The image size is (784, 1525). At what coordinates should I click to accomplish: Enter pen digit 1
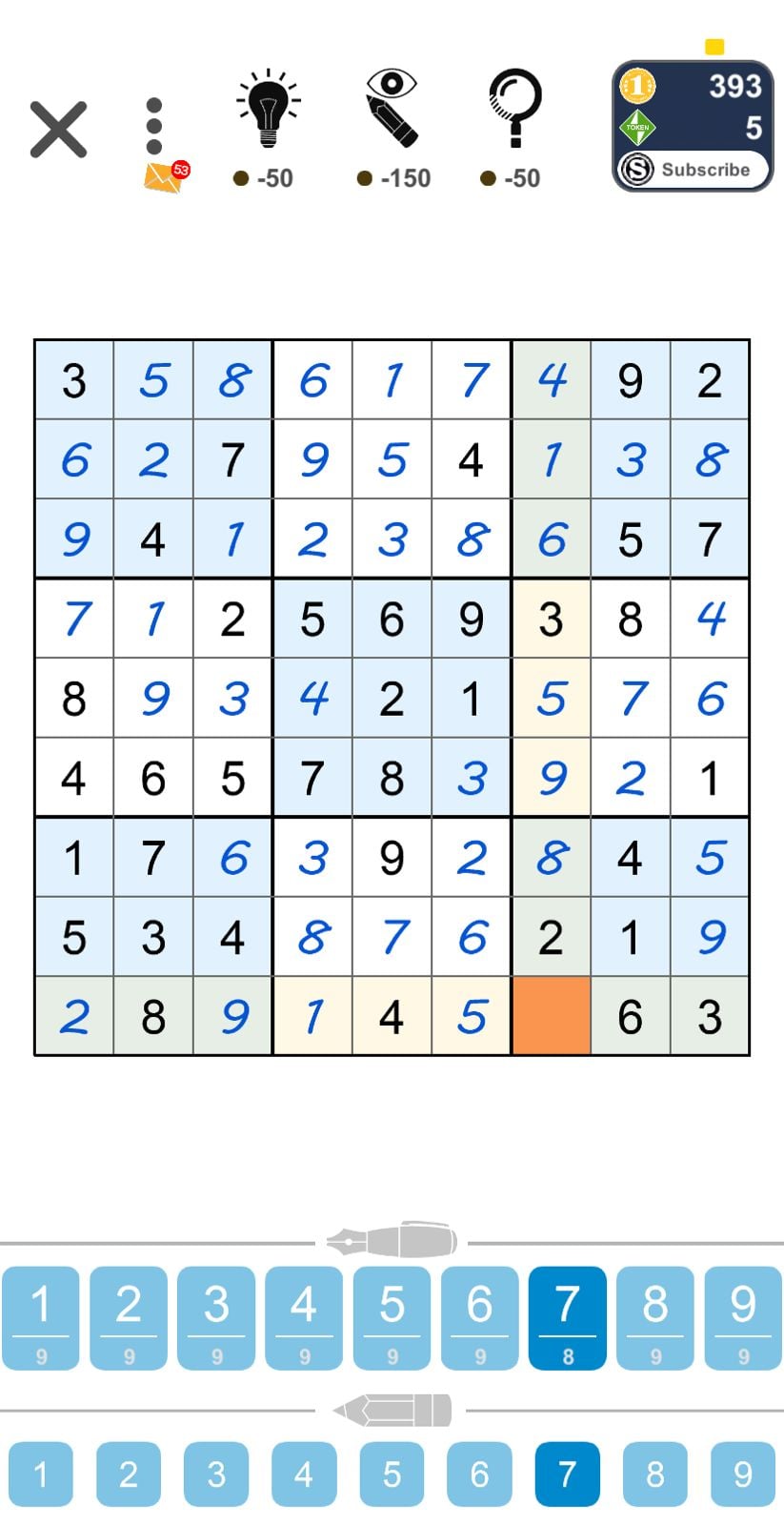41,1318
